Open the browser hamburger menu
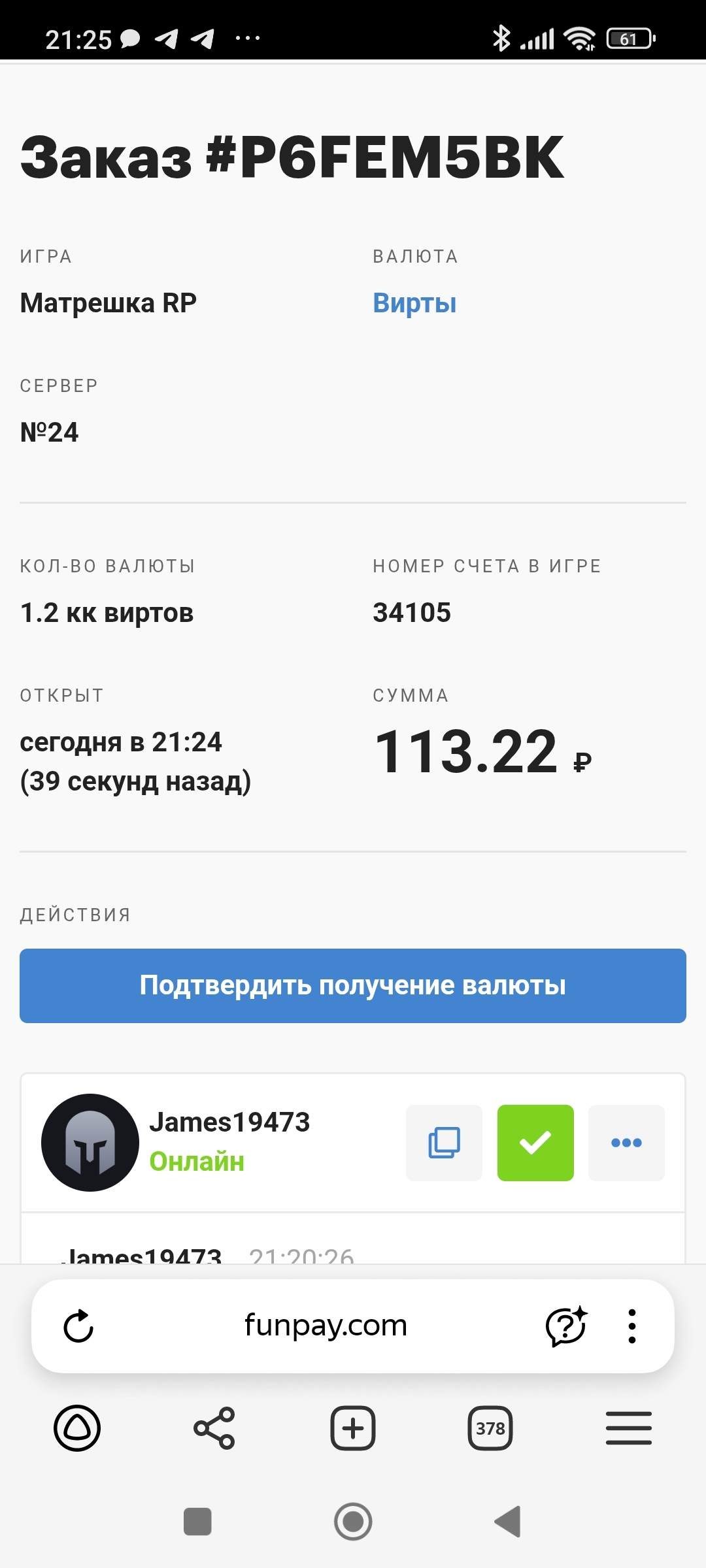706x1568 pixels. [629, 1428]
